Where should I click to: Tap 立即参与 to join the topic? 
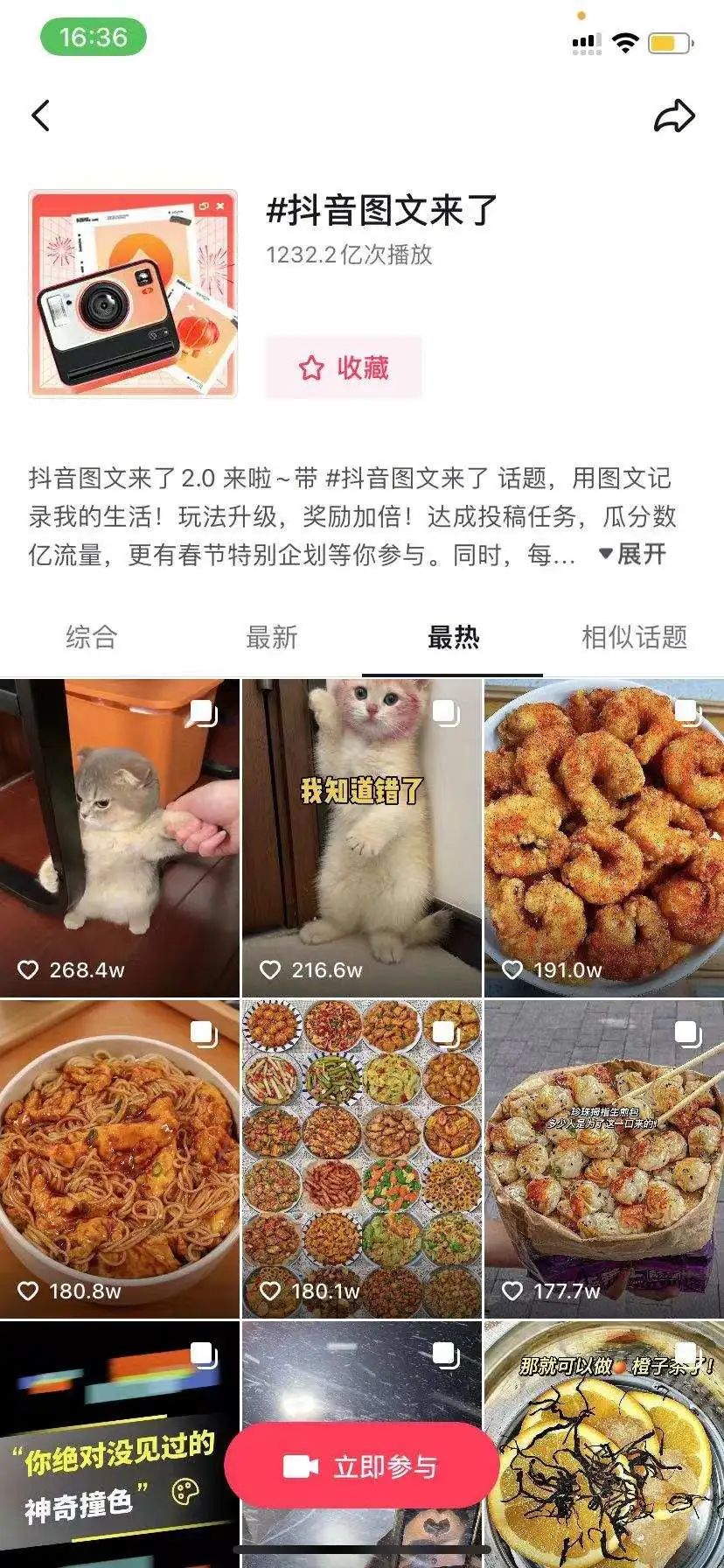click(361, 1466)
